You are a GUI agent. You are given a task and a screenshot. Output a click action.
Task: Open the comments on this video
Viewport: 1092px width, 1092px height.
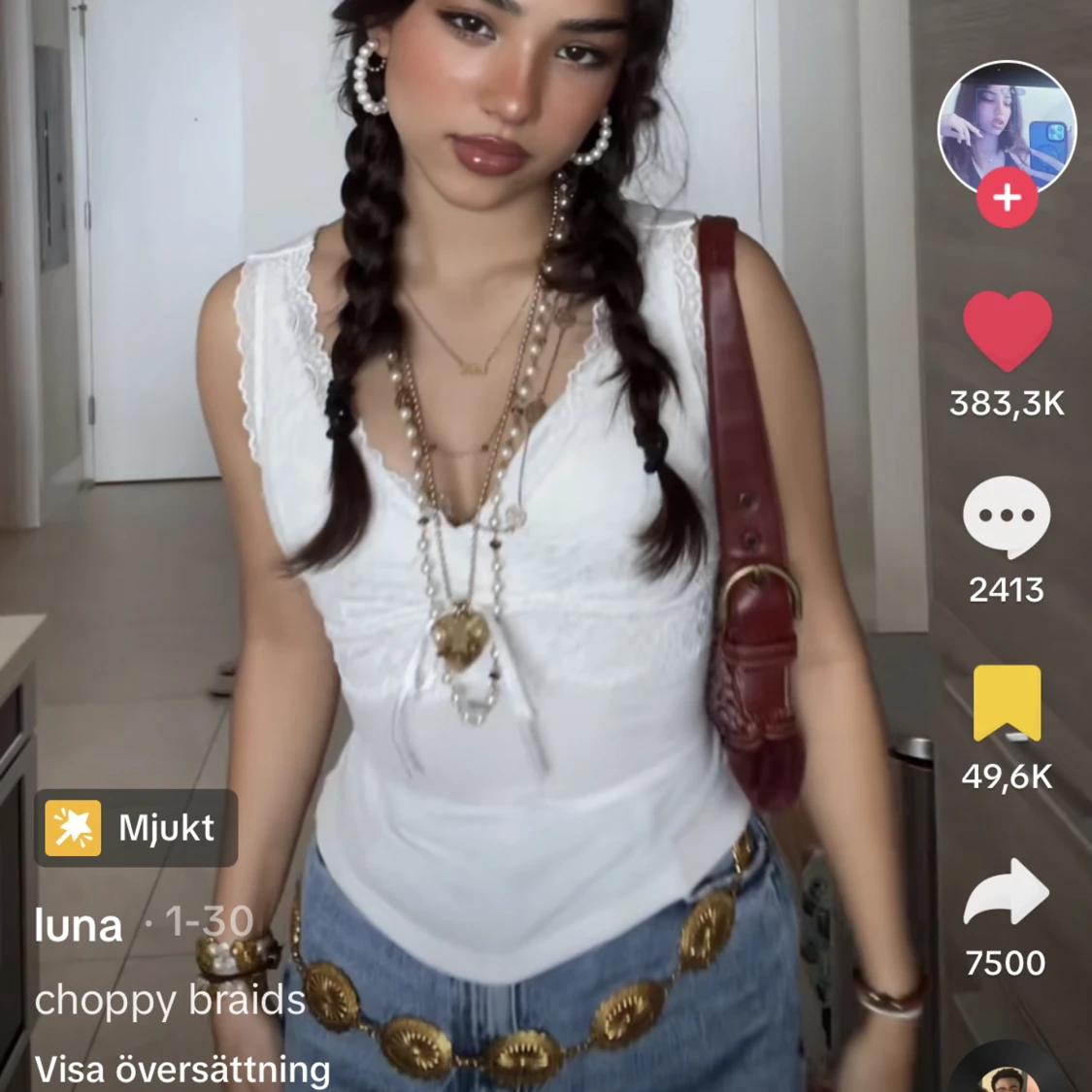1007,515
